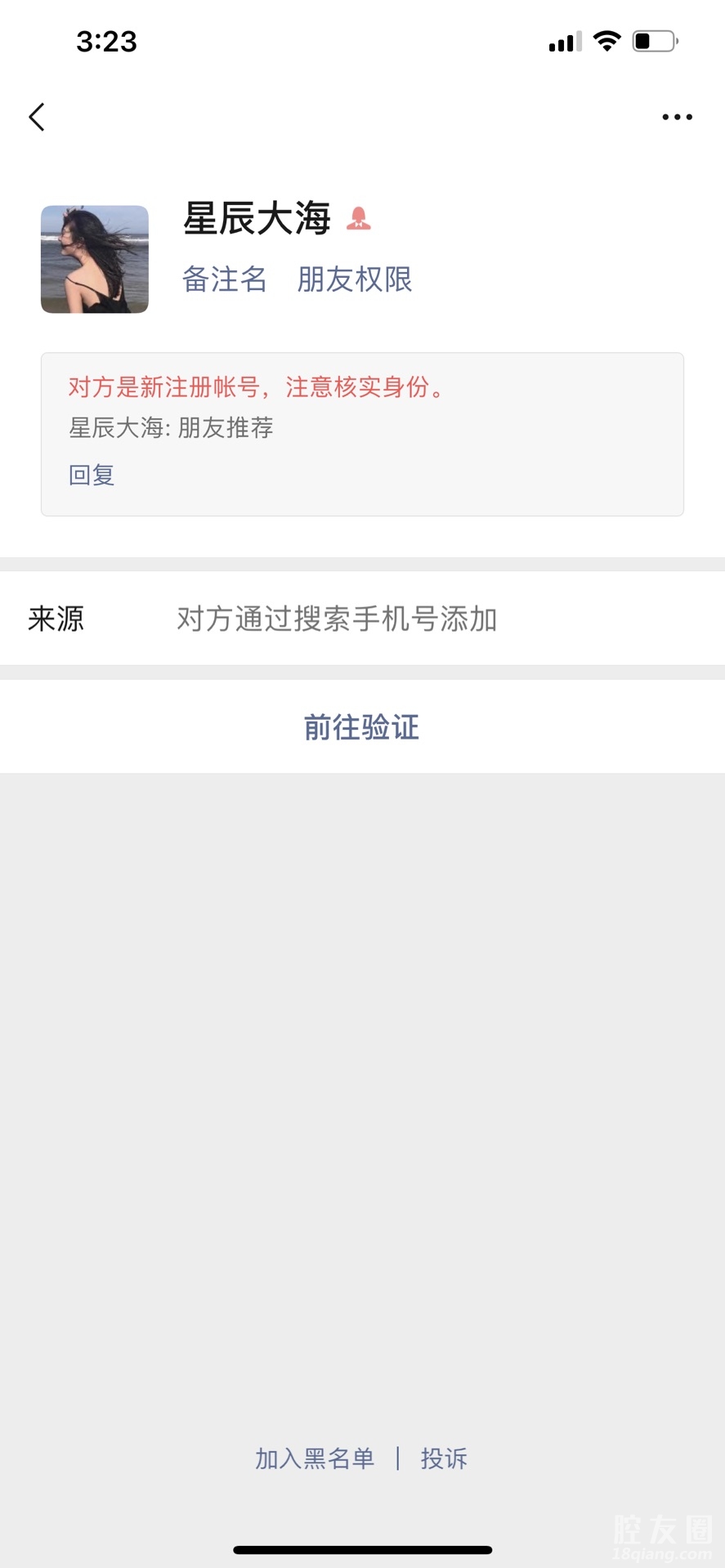
Task: View 星辰大海's profile photo
Action: tap(95, 259)
